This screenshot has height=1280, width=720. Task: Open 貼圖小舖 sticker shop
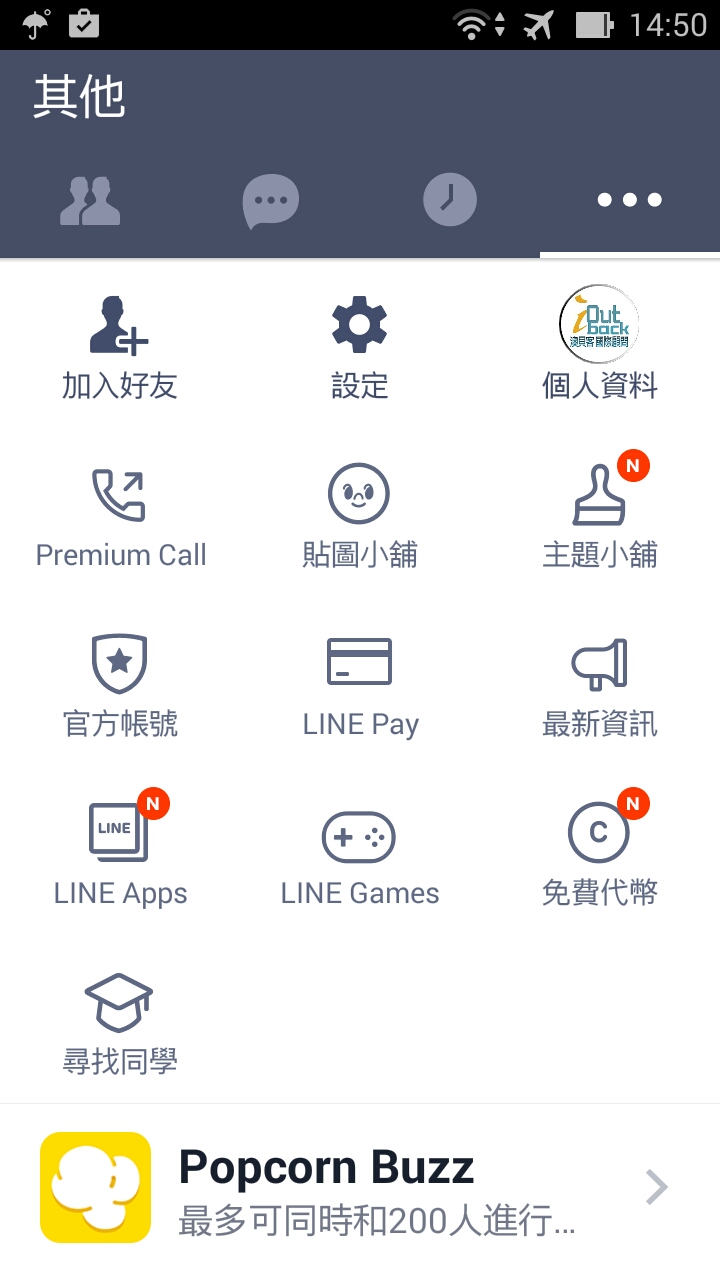[x=360, y=516]
